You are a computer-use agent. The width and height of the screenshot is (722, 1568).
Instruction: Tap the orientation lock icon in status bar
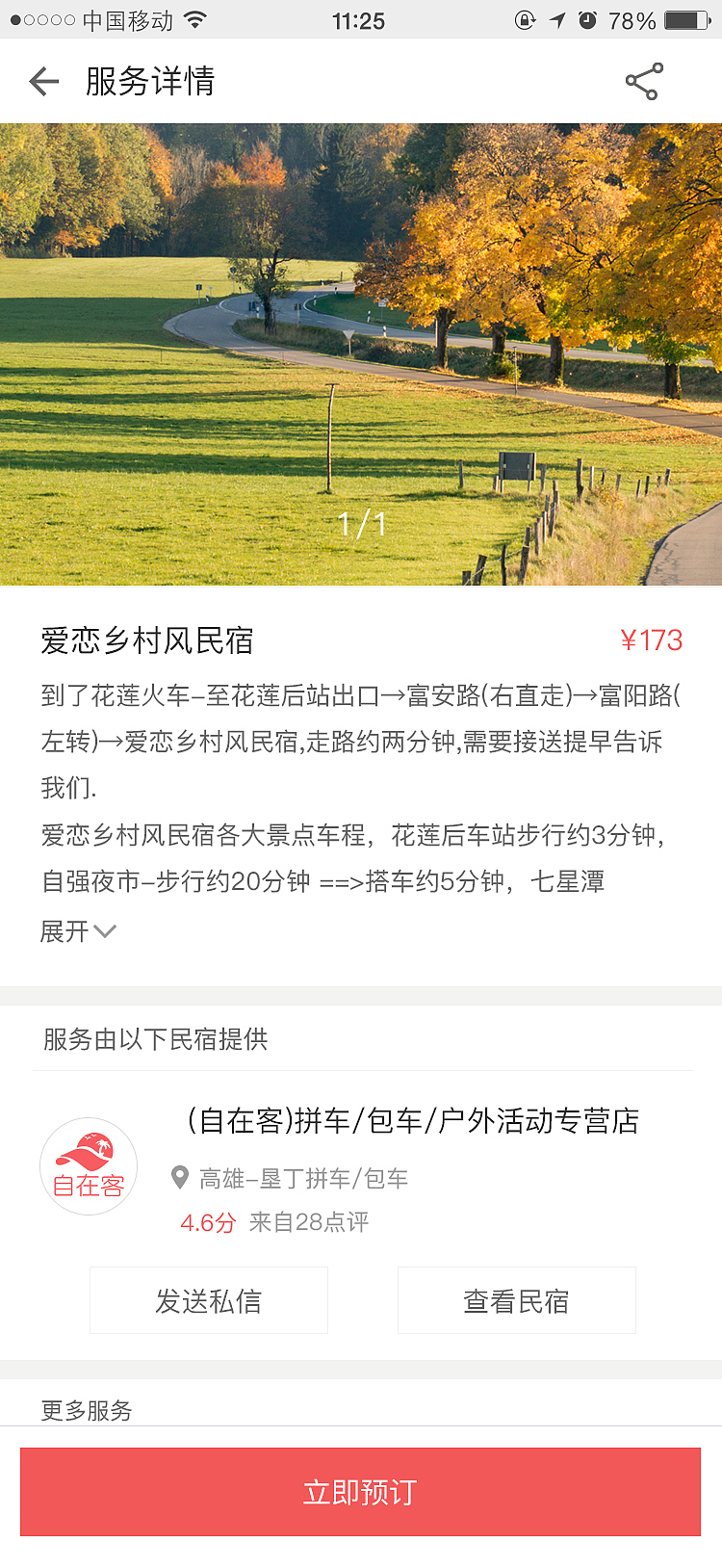(x=526, y=19)
